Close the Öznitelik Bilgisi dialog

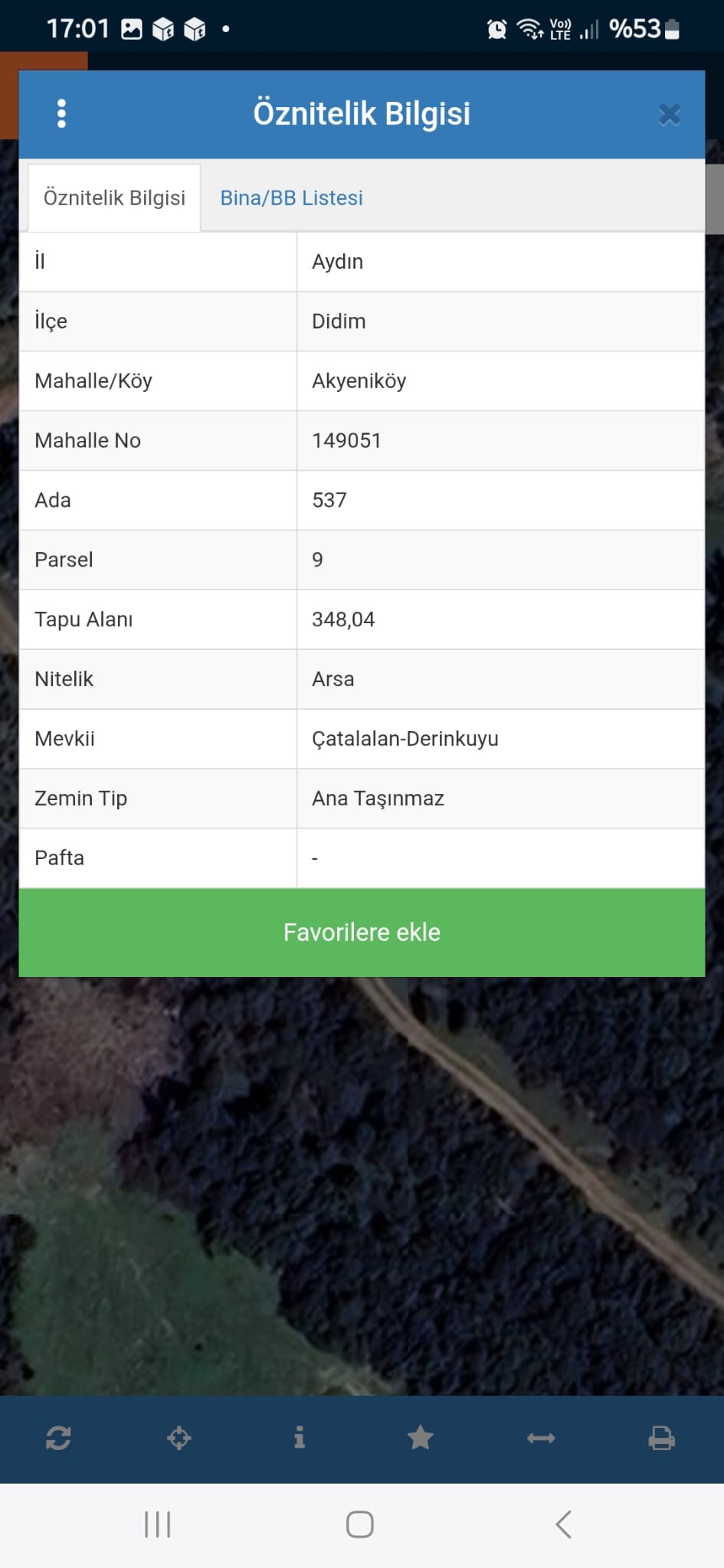click(x=669, y=115)
